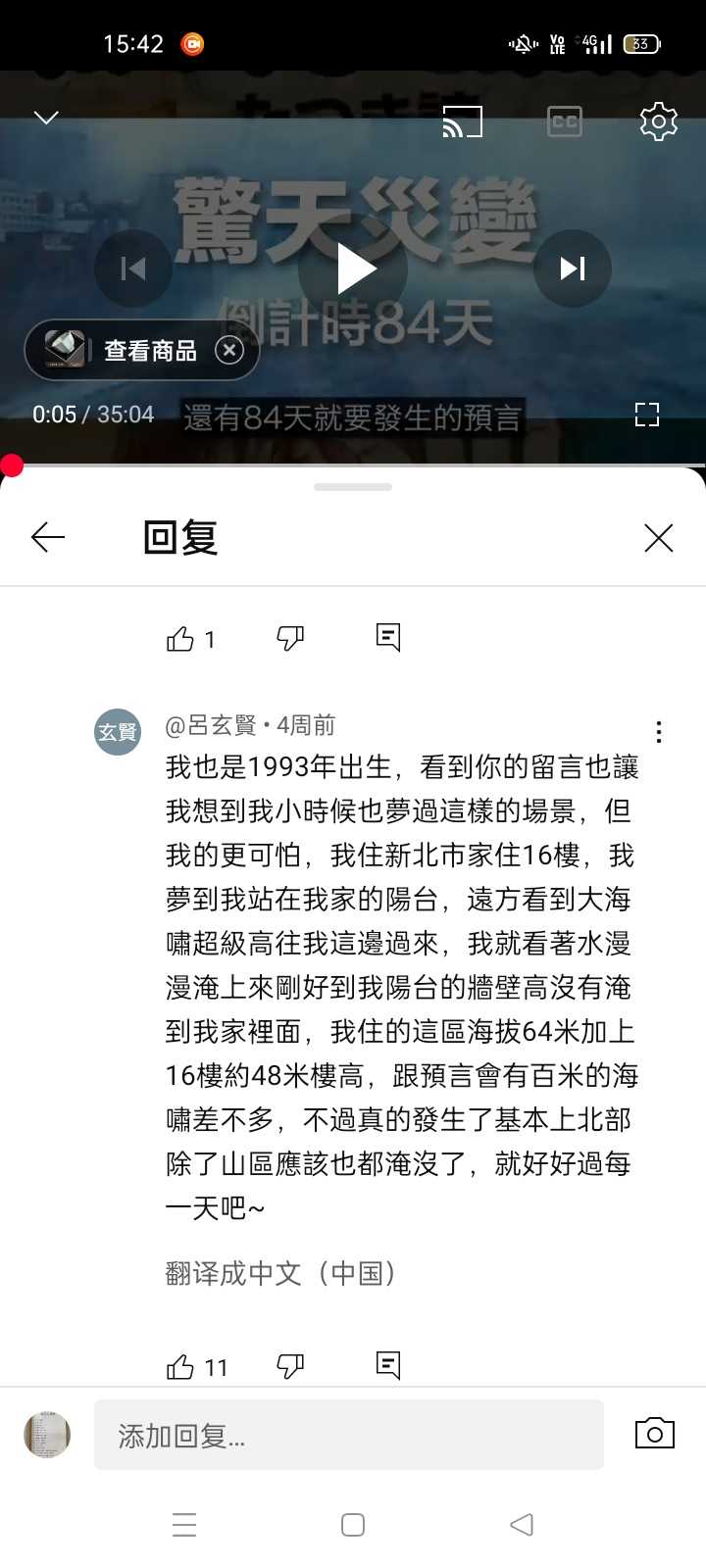Minimize the video player
The height and width of the screenshot is (1568, 706).
point(46,118)
